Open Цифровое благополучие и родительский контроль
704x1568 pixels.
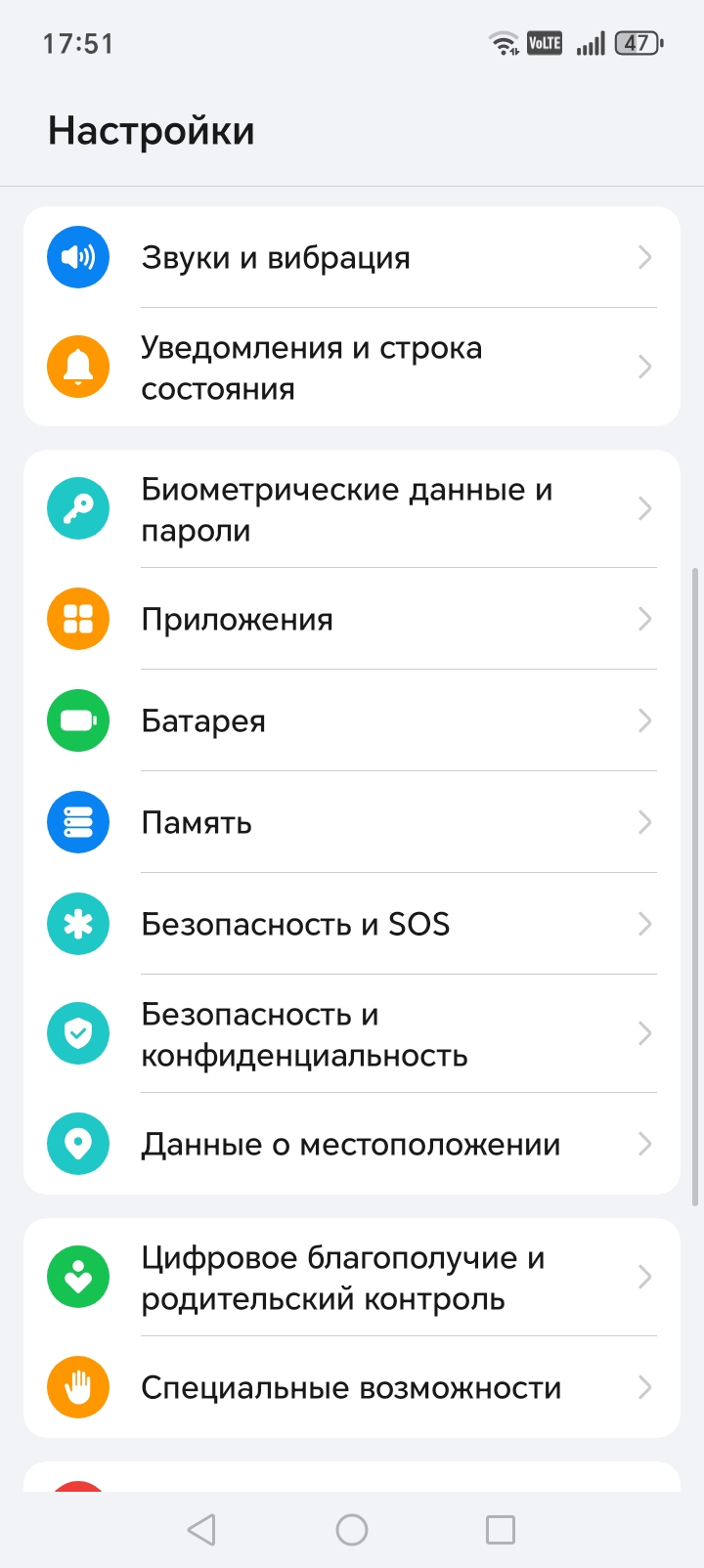[x=352, y=1278]
